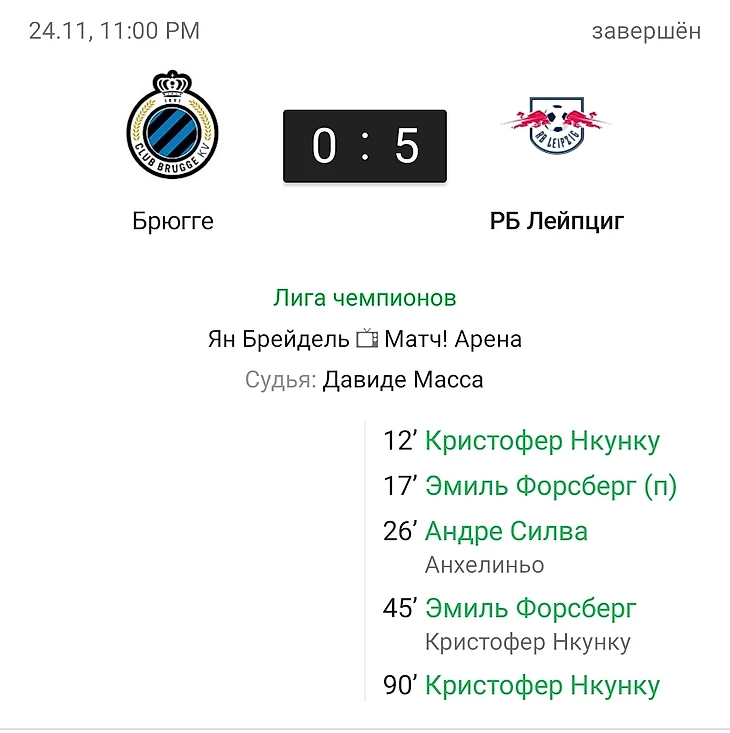Open Кристофер Нкунку from the 90' goal
Screen dimensions: 730x733
[542, 686]
